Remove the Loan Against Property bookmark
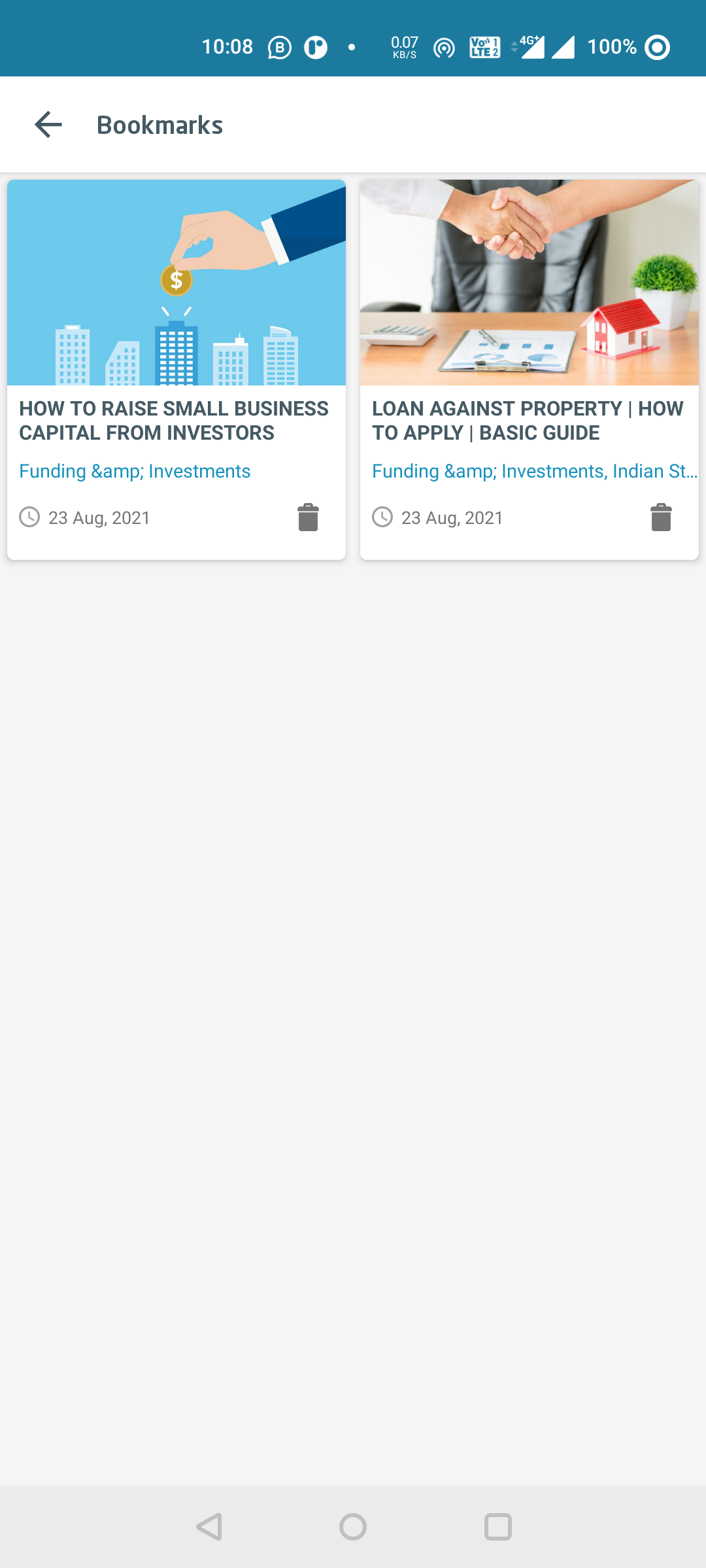The width and height of the screenshot is (706, 1568). [x=661, y=517]
